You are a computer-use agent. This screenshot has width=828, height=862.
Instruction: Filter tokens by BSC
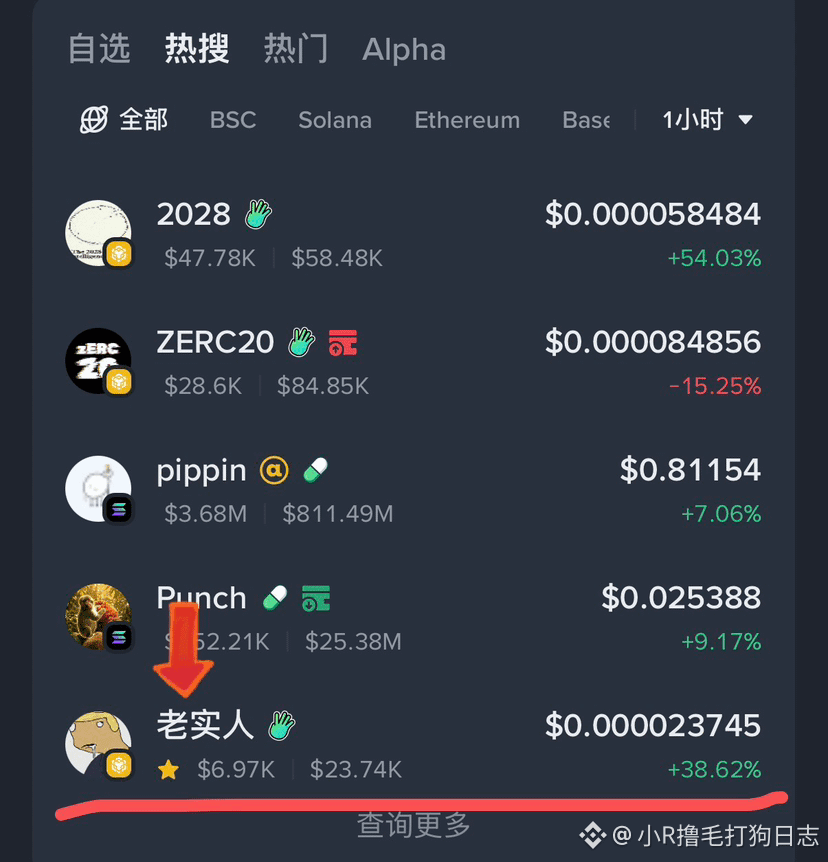(x=233, y=120)
